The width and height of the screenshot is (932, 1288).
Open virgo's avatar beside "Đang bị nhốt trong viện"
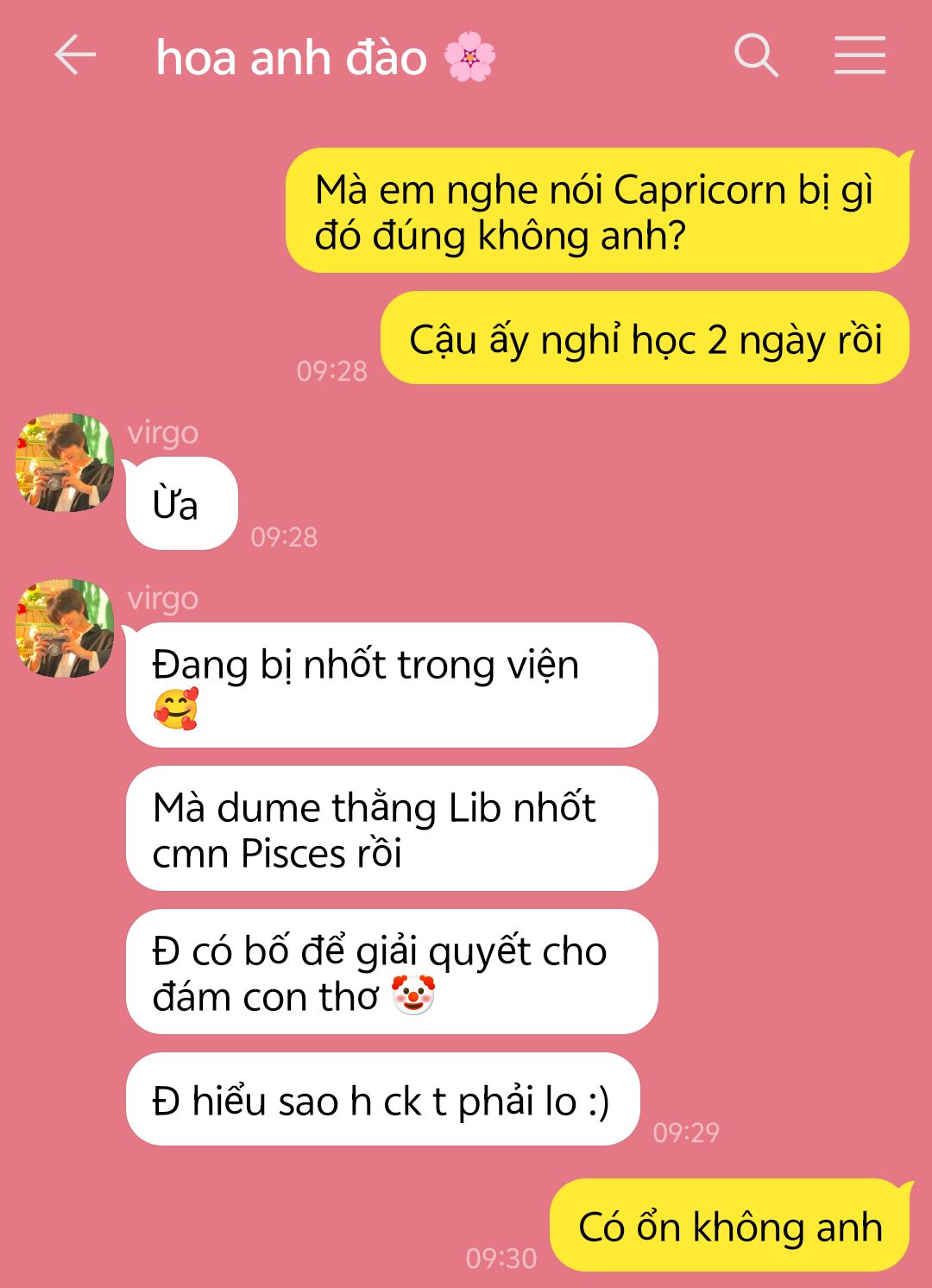65,628
